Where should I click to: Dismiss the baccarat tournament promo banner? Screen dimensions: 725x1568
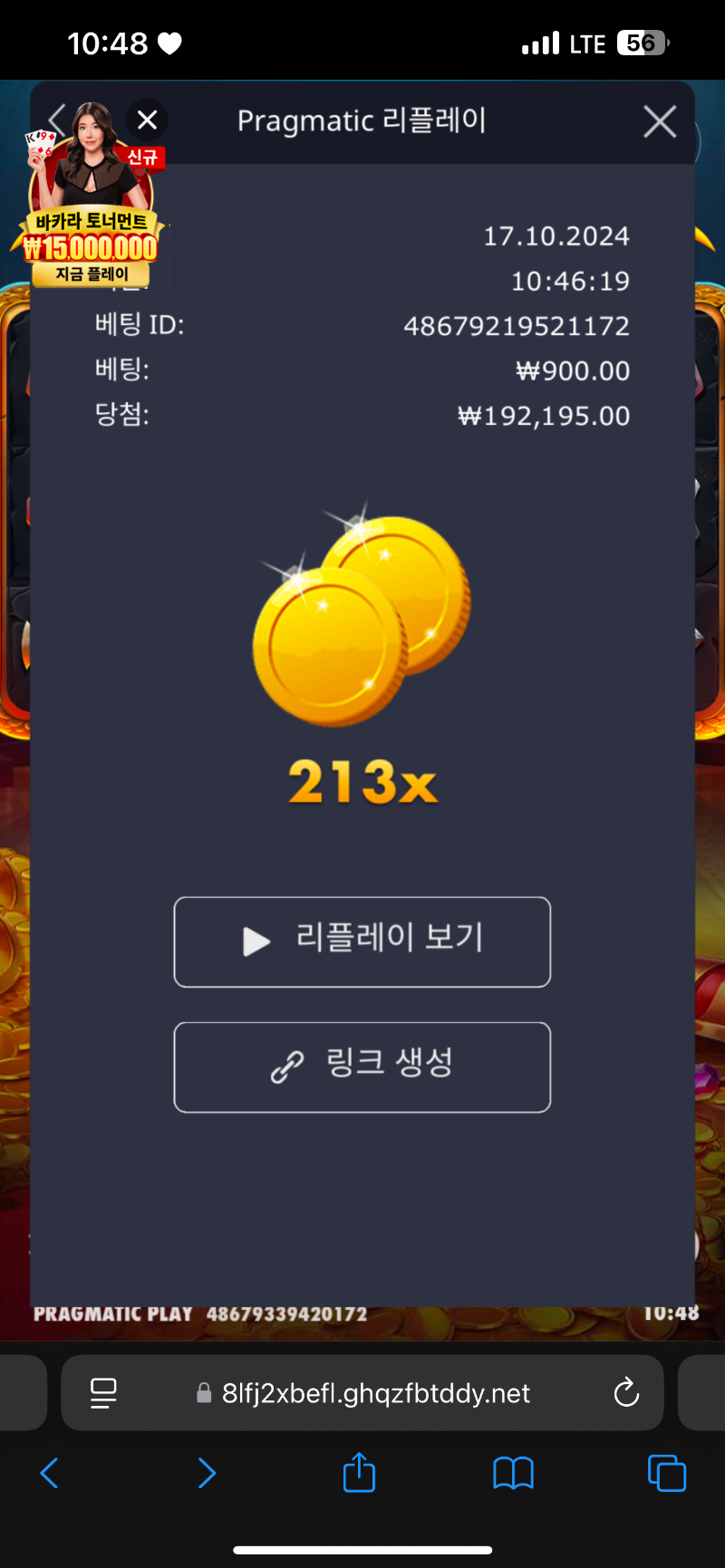pos(147,120)
